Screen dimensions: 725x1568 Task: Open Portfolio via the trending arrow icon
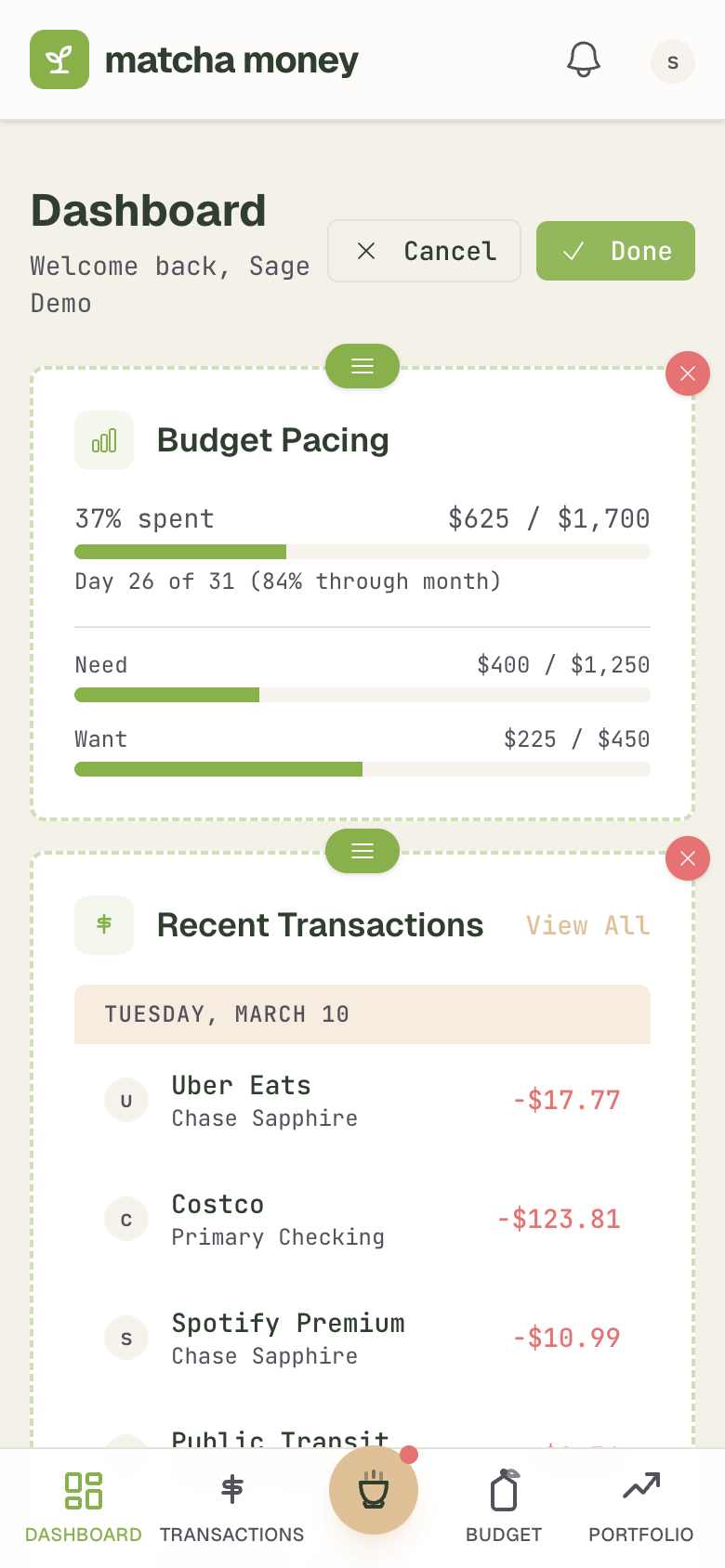641,1487
